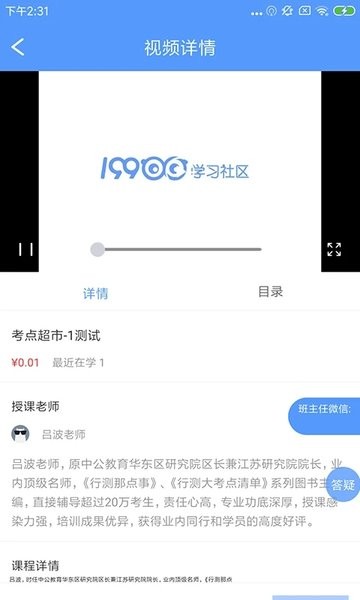The width and height of the screenshot is (360, 600).
Task: Go back from the video details page
Action: 18,47
